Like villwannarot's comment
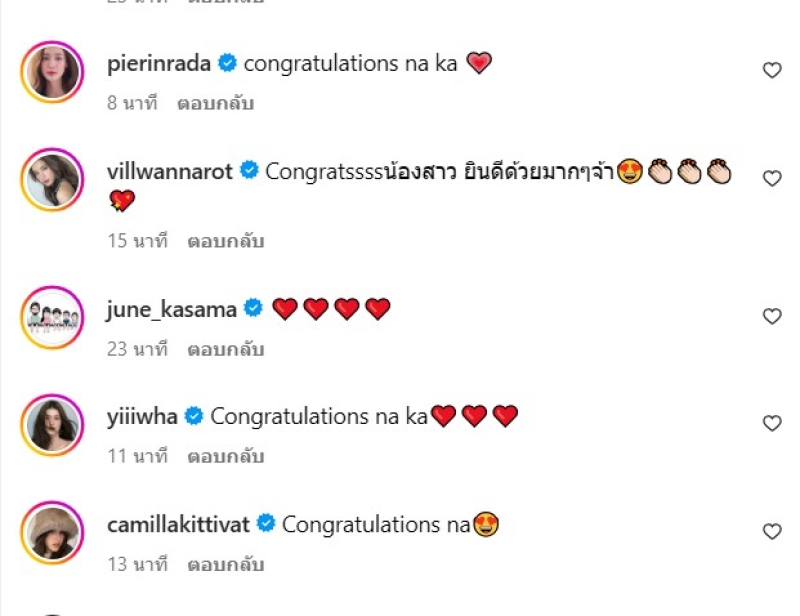The height and width of the screenshot is (616, 800). tap(771, 178)
